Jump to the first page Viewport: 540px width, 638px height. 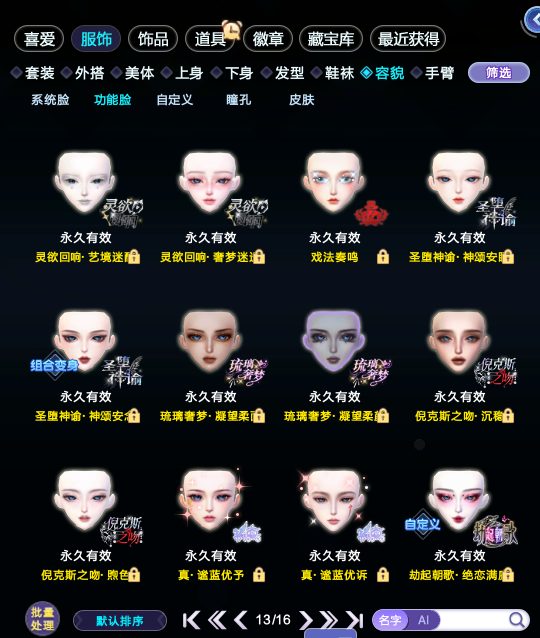(x=191, y=620)
